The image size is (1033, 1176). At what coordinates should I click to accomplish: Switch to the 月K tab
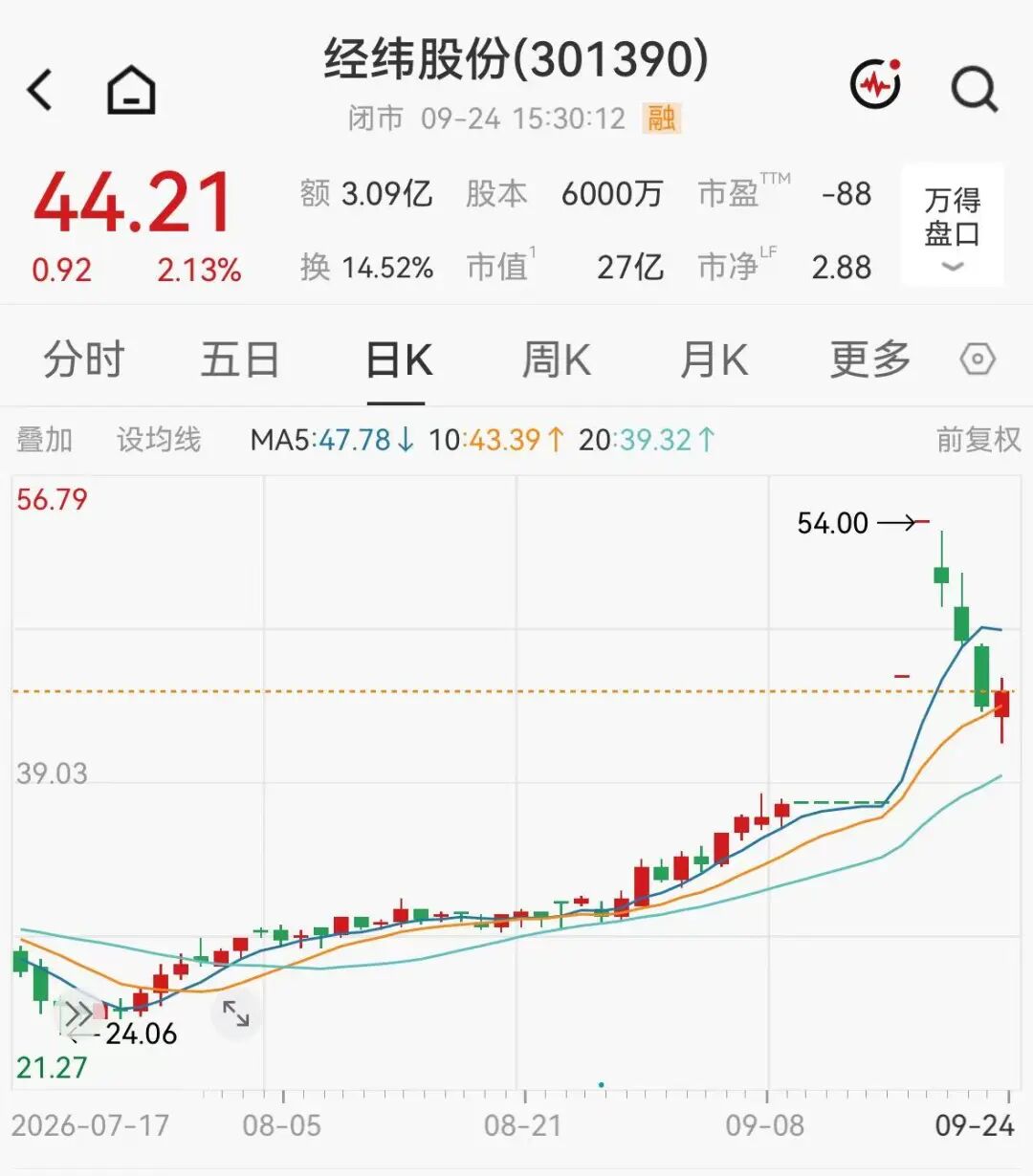tap(714, 360)
